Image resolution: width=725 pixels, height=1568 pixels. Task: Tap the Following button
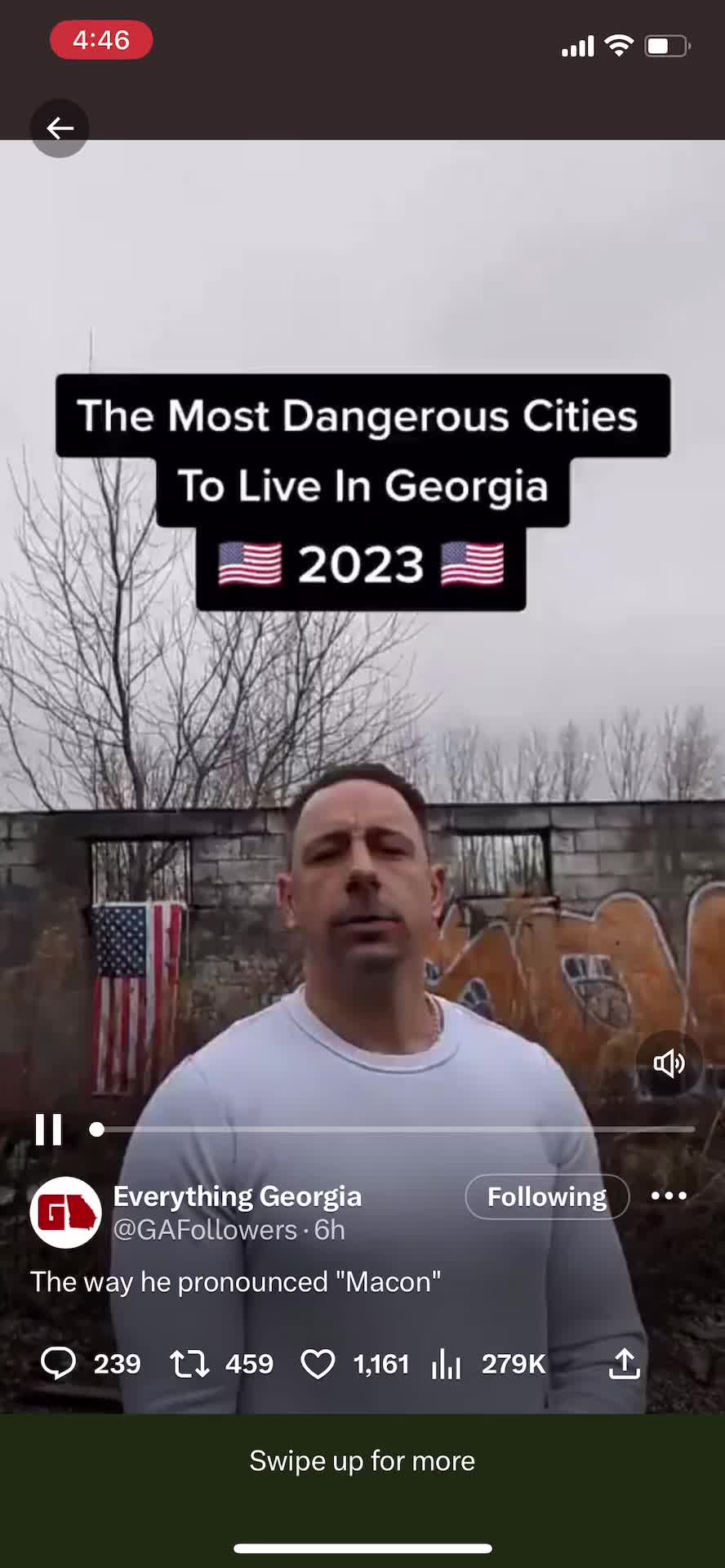tap(546, 1197)
